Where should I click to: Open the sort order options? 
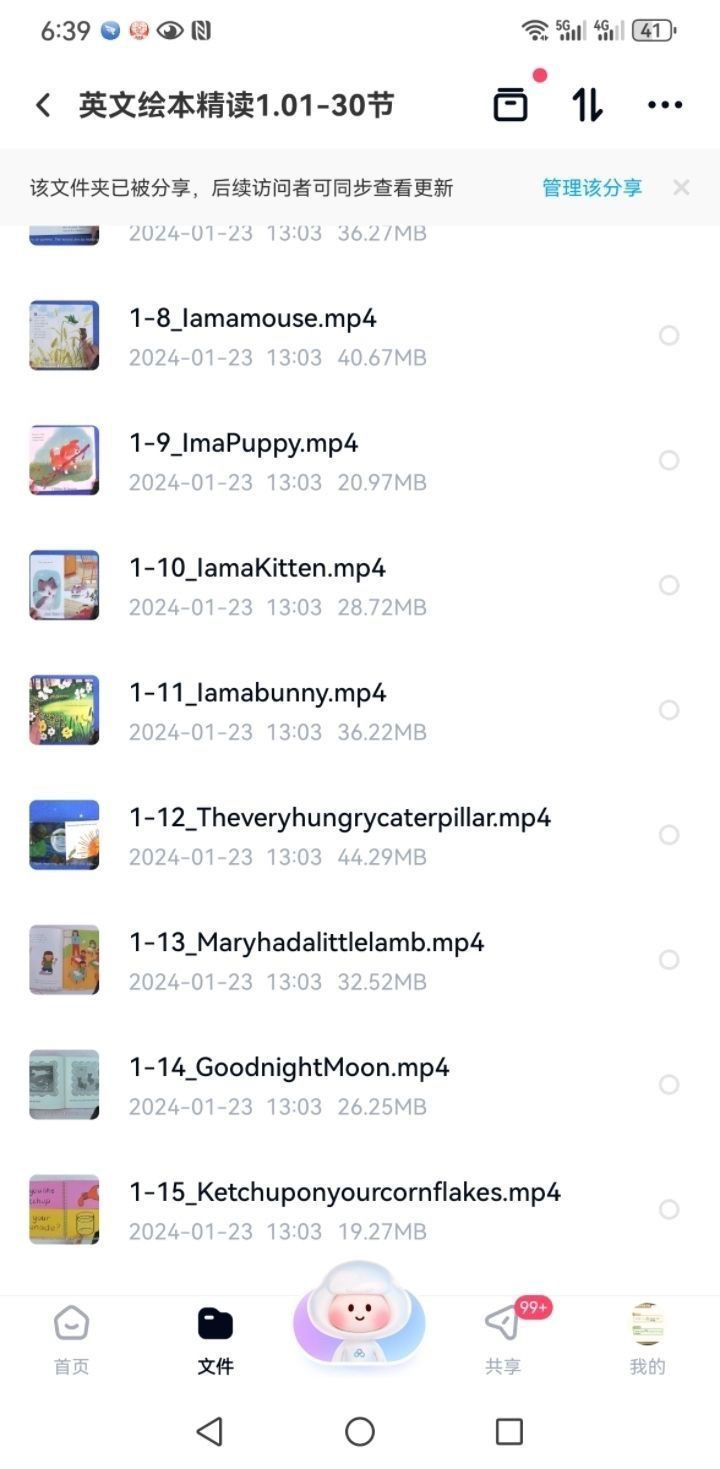pos(588,104)
